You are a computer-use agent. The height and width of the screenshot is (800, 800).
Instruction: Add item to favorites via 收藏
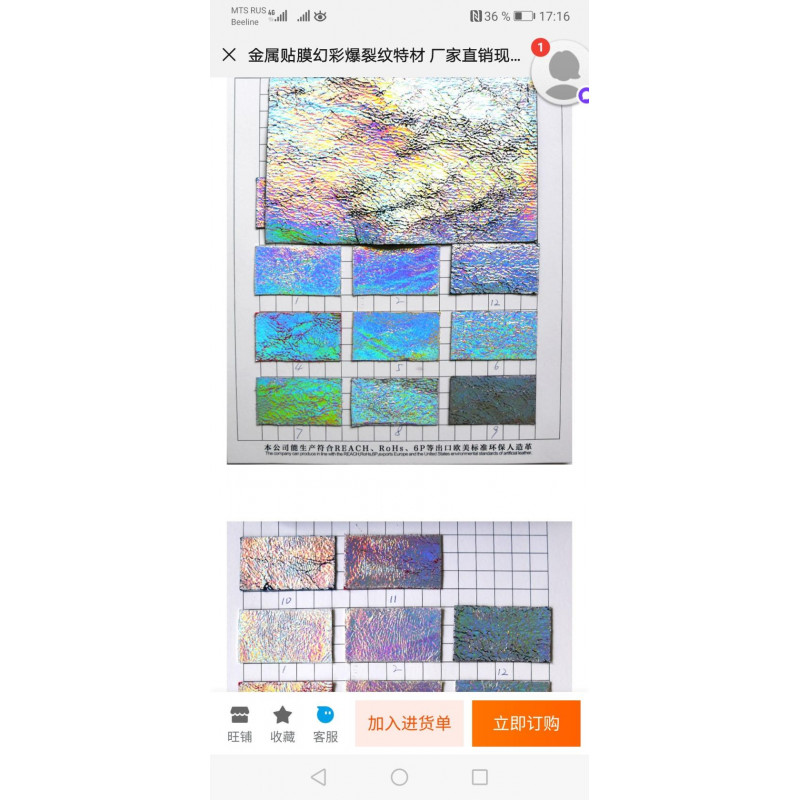(283, 724)
